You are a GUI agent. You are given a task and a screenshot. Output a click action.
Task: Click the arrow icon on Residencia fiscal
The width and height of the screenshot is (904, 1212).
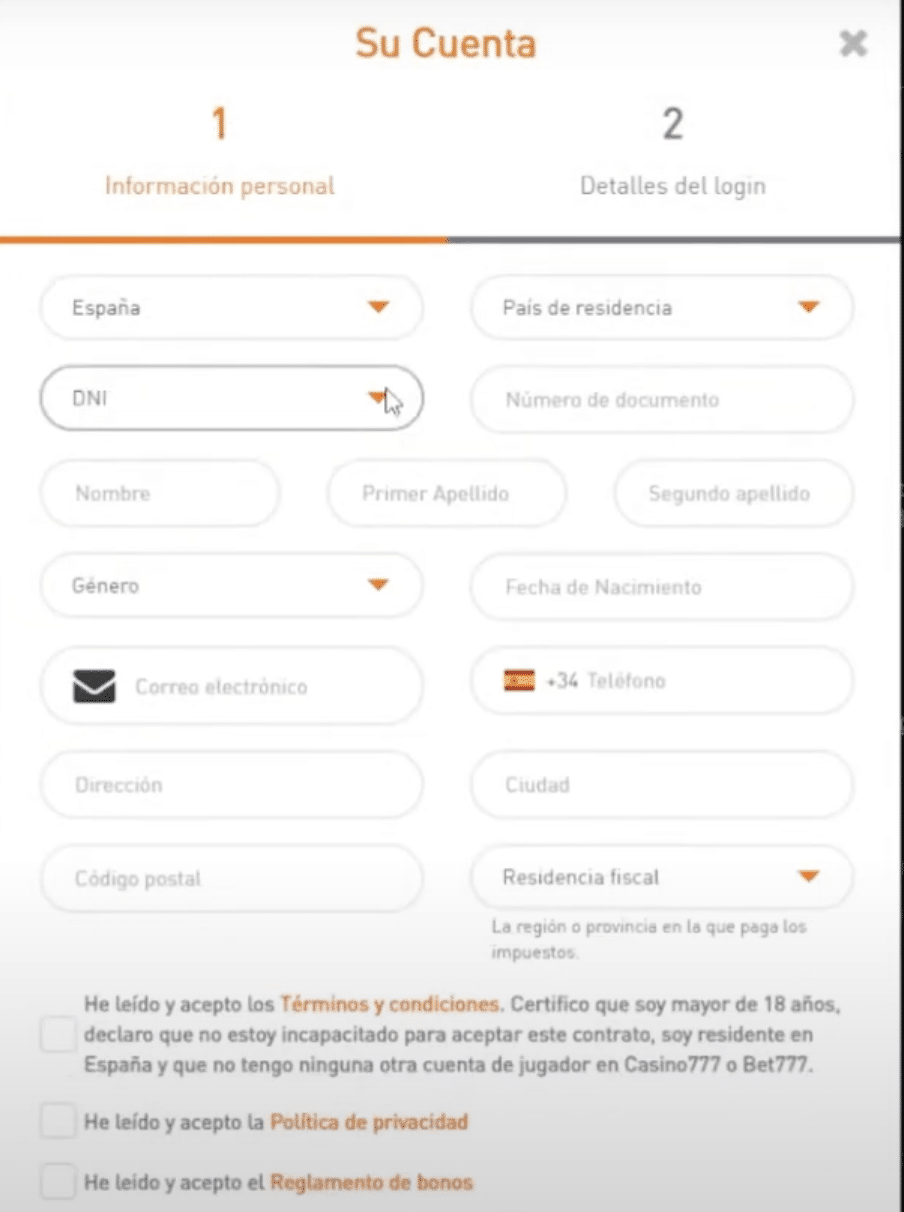click(810, 877)
